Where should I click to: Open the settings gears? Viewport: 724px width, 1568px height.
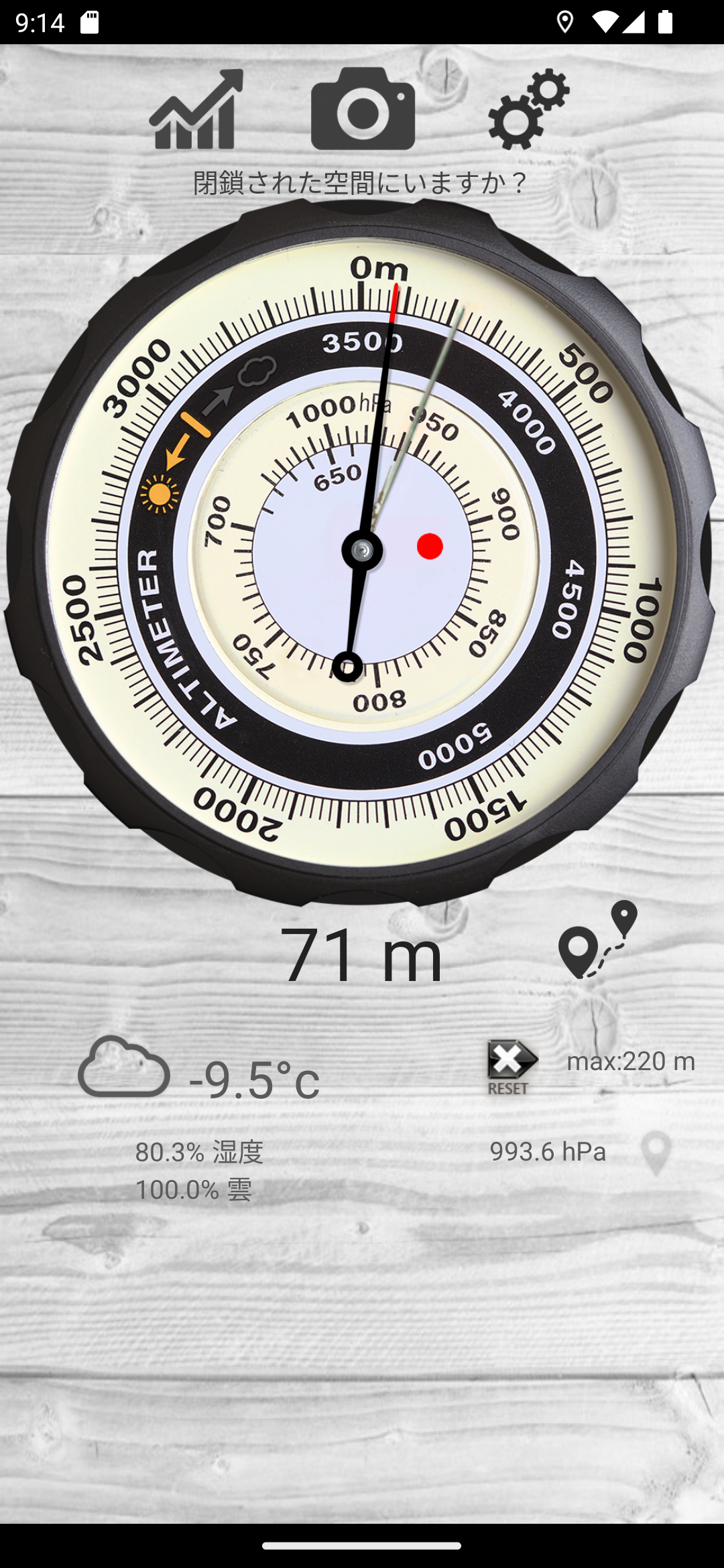click(529, 109)
